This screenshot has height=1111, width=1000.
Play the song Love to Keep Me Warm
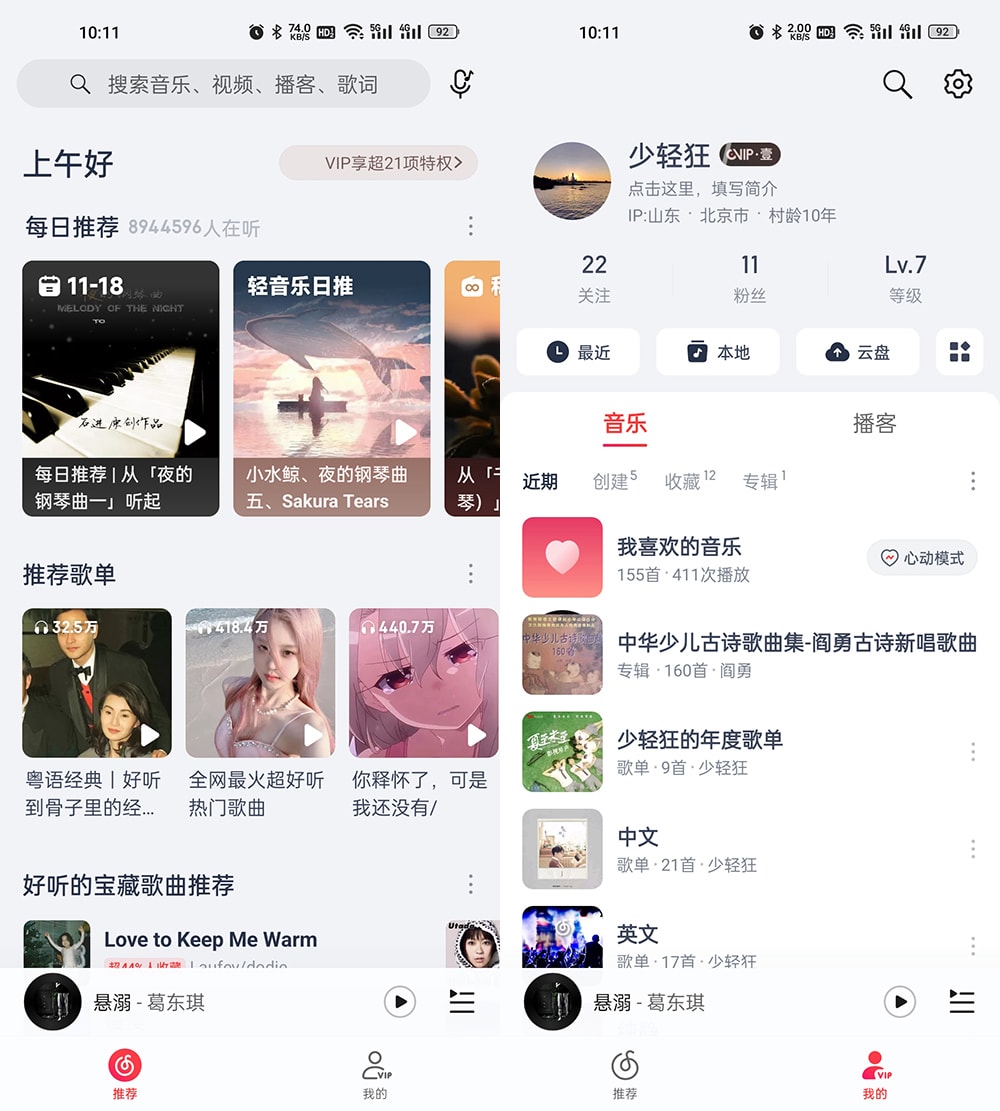click(210, 940)
